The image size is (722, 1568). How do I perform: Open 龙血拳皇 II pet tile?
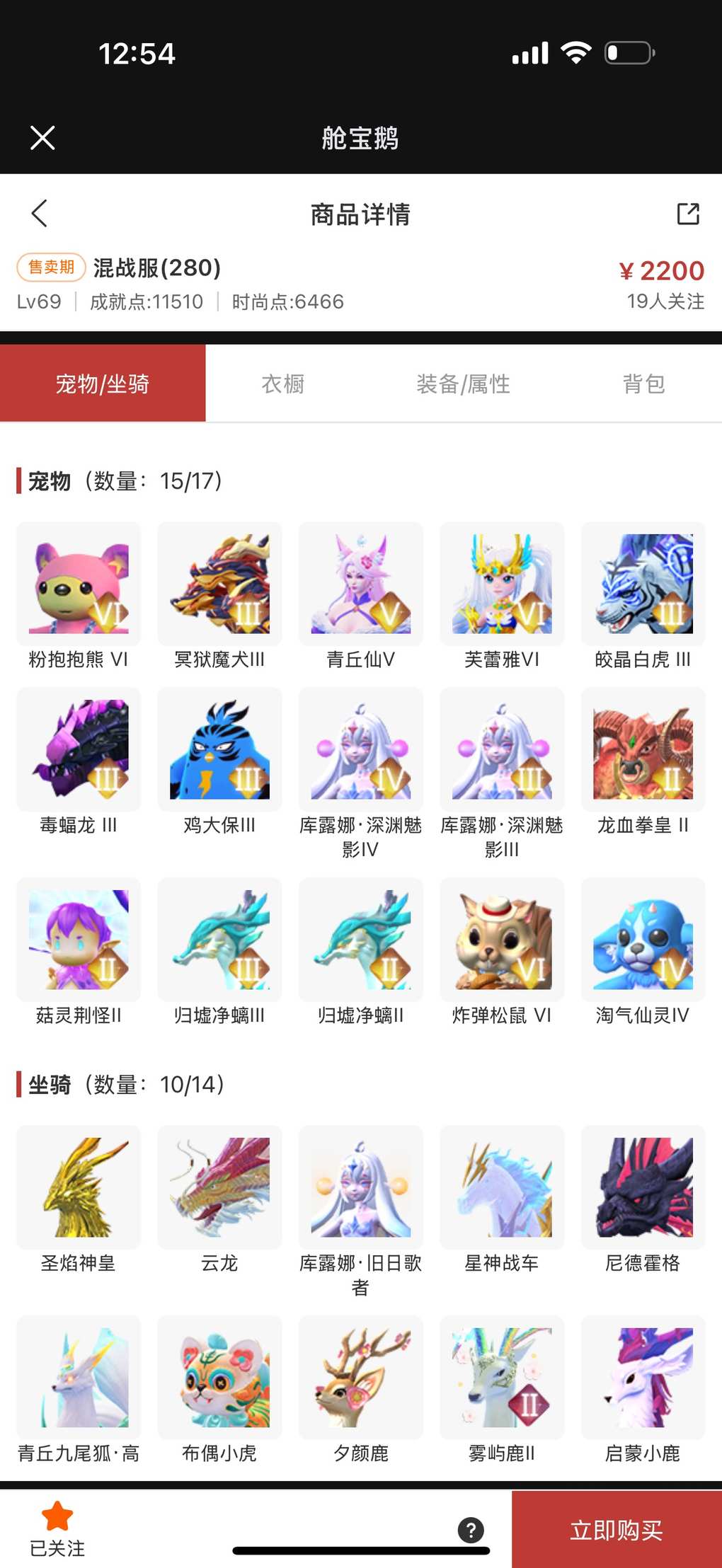(x=643, y=750)
